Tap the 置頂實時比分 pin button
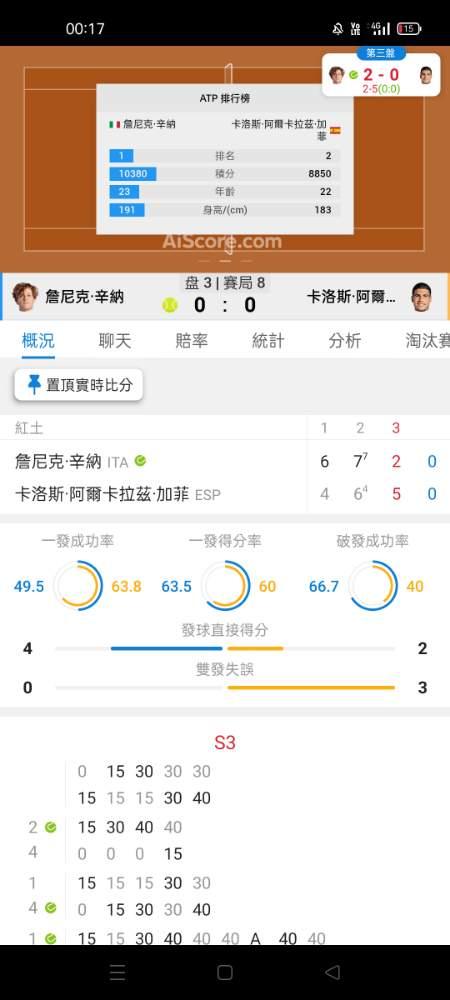 pyautogui.click(x=78, y=385)
